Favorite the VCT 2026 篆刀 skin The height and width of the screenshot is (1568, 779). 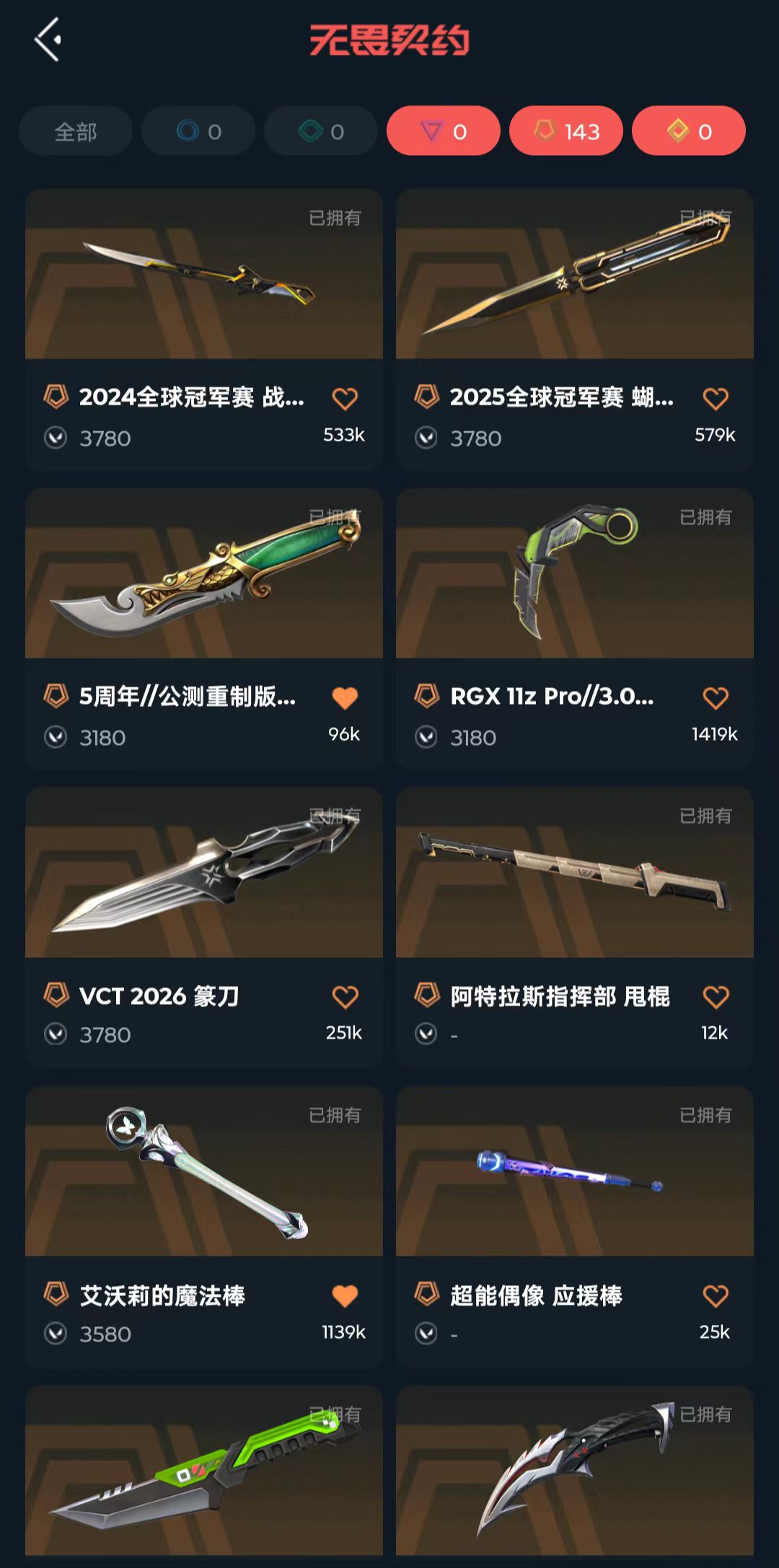345,997
